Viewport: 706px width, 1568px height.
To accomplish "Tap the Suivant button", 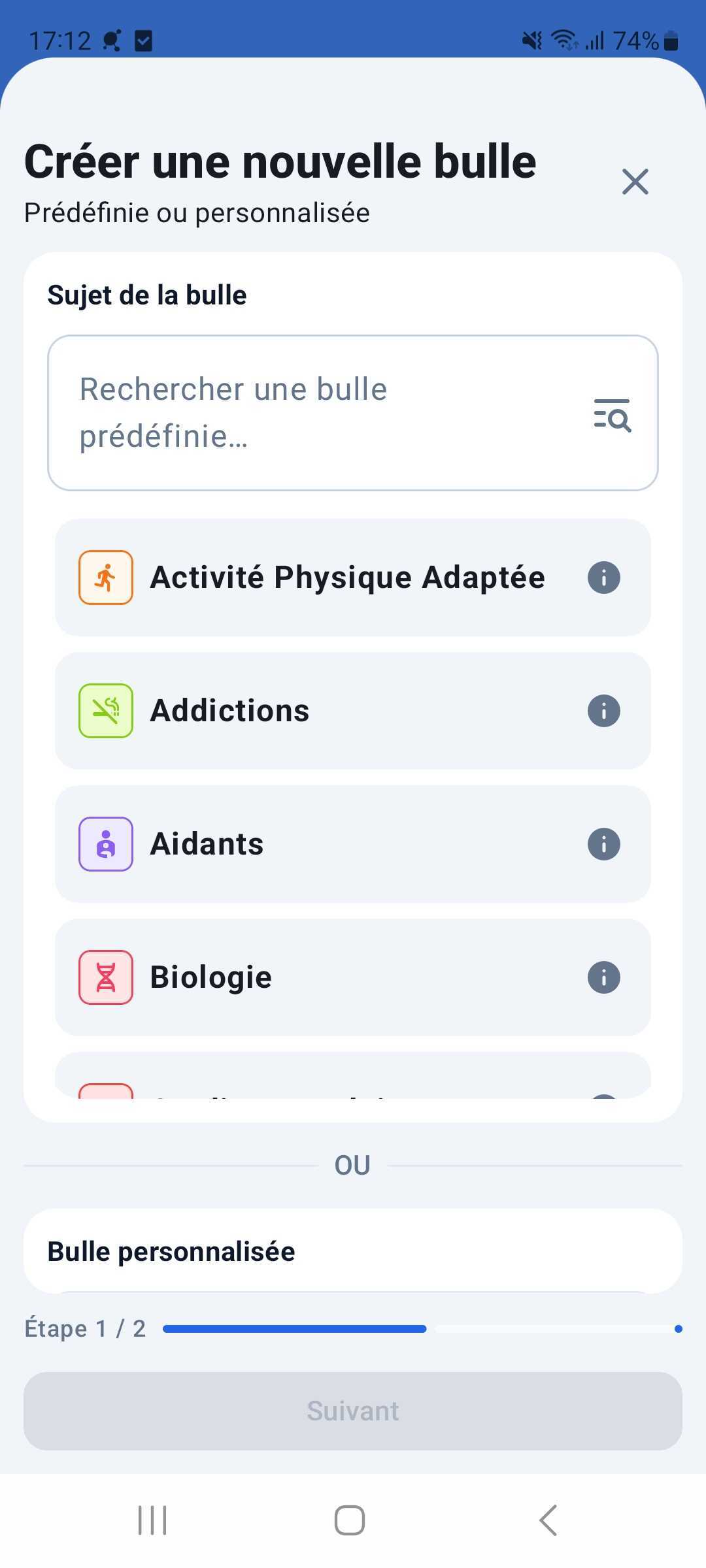I will (353, 1411).
